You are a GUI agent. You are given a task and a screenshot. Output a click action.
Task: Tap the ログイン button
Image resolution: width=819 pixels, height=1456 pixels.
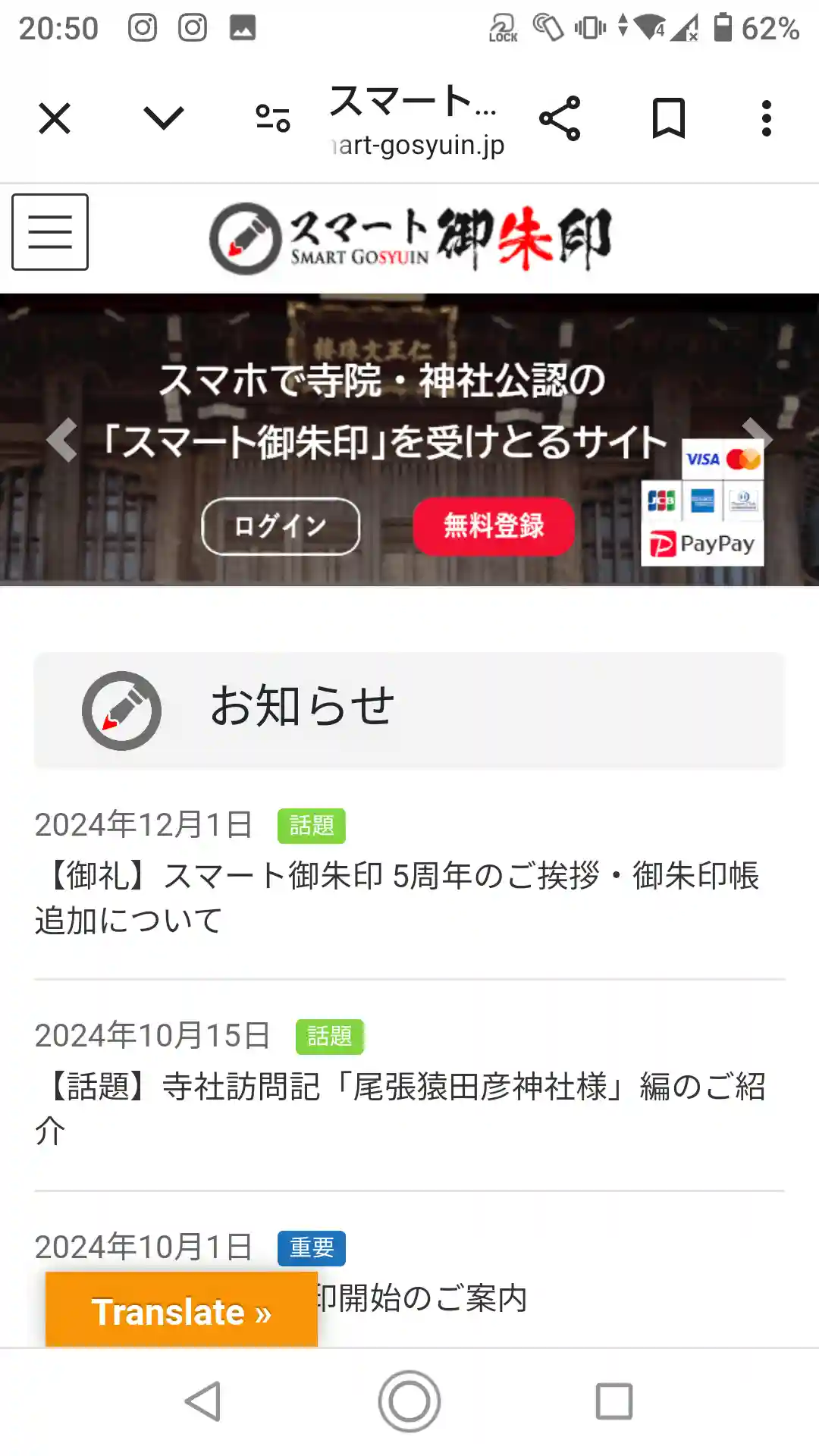tap(281, 526)
